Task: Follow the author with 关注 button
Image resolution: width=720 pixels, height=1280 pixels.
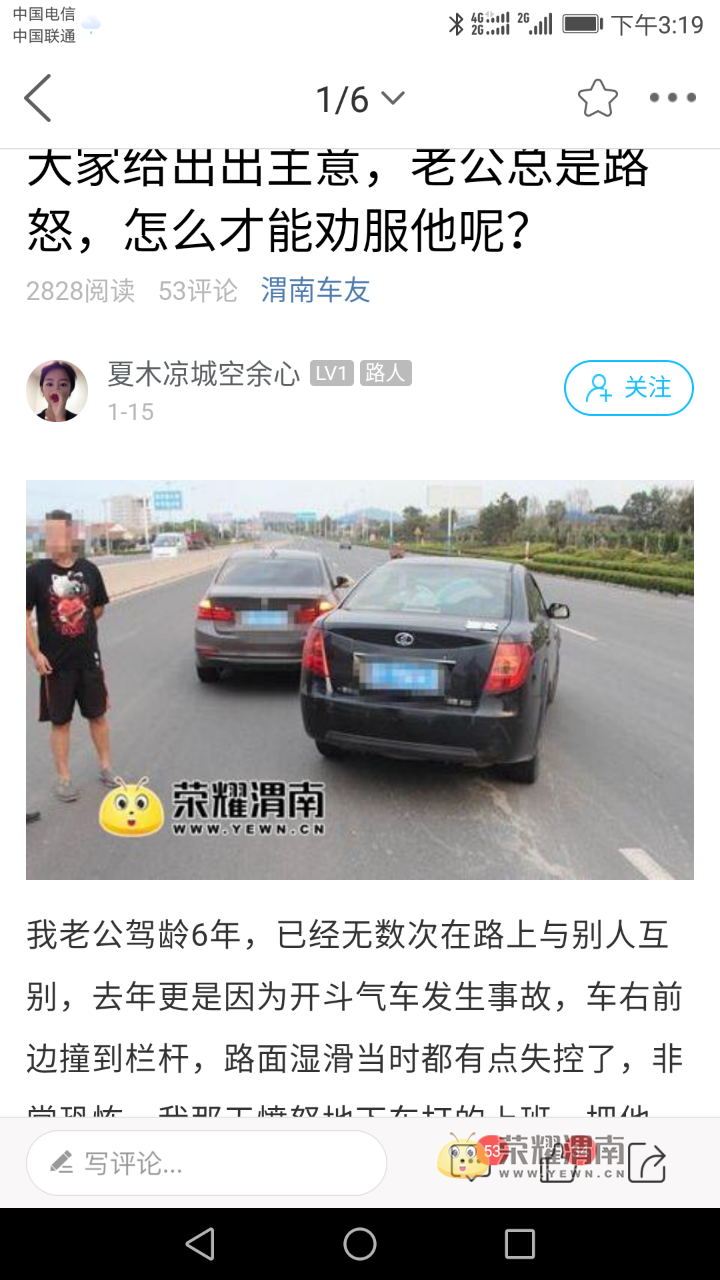Action: coord(628,388)
